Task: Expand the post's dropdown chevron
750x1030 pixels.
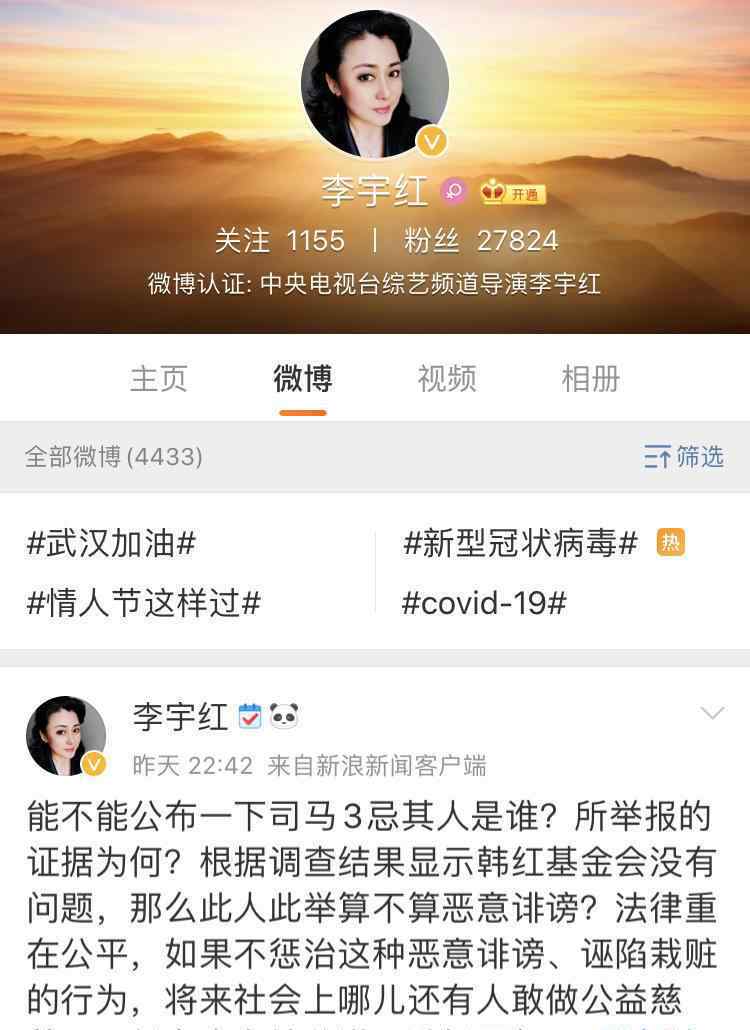Action: [712, 713]
